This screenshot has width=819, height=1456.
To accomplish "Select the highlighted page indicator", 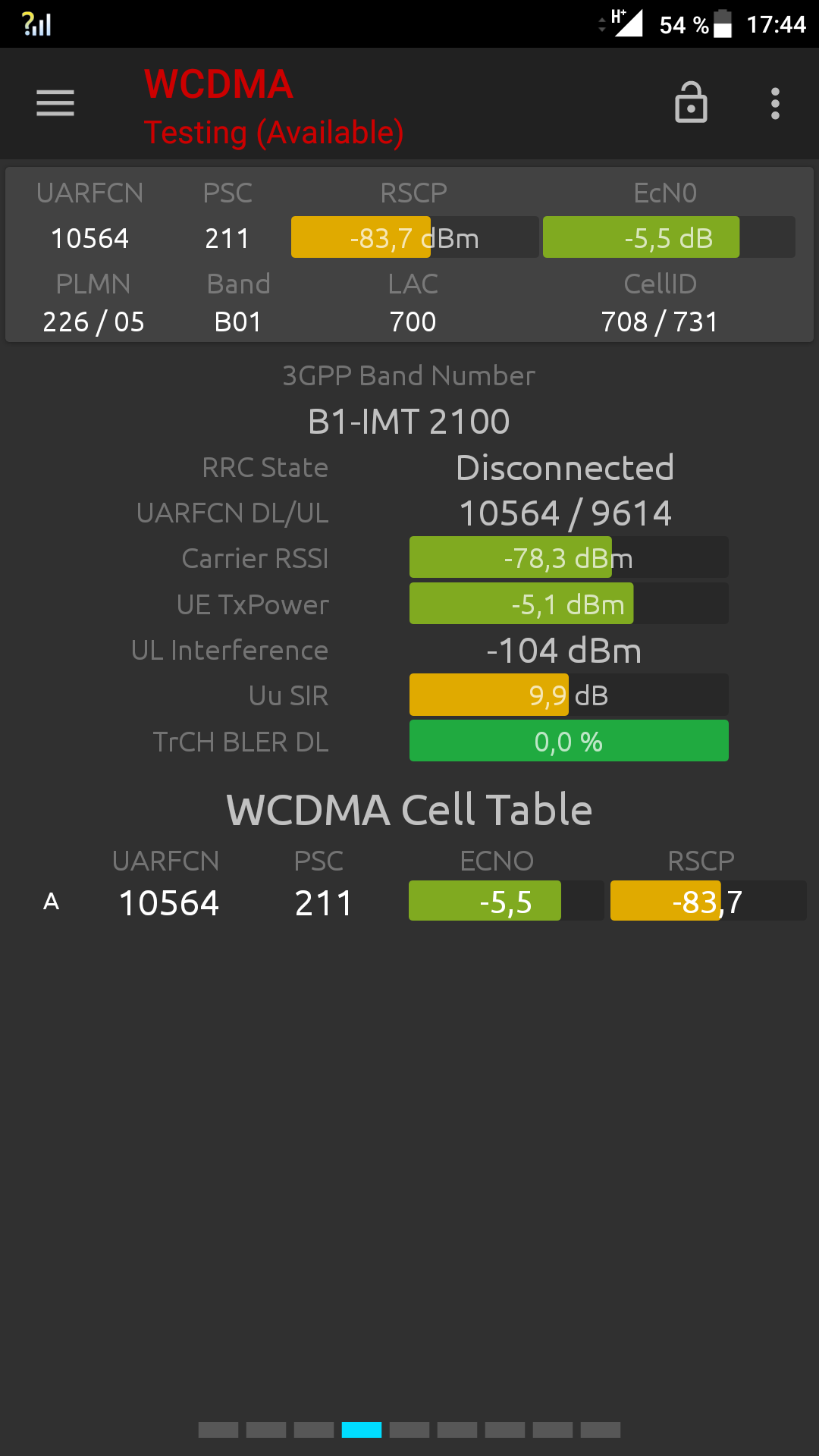I will tap(362, 1429).
